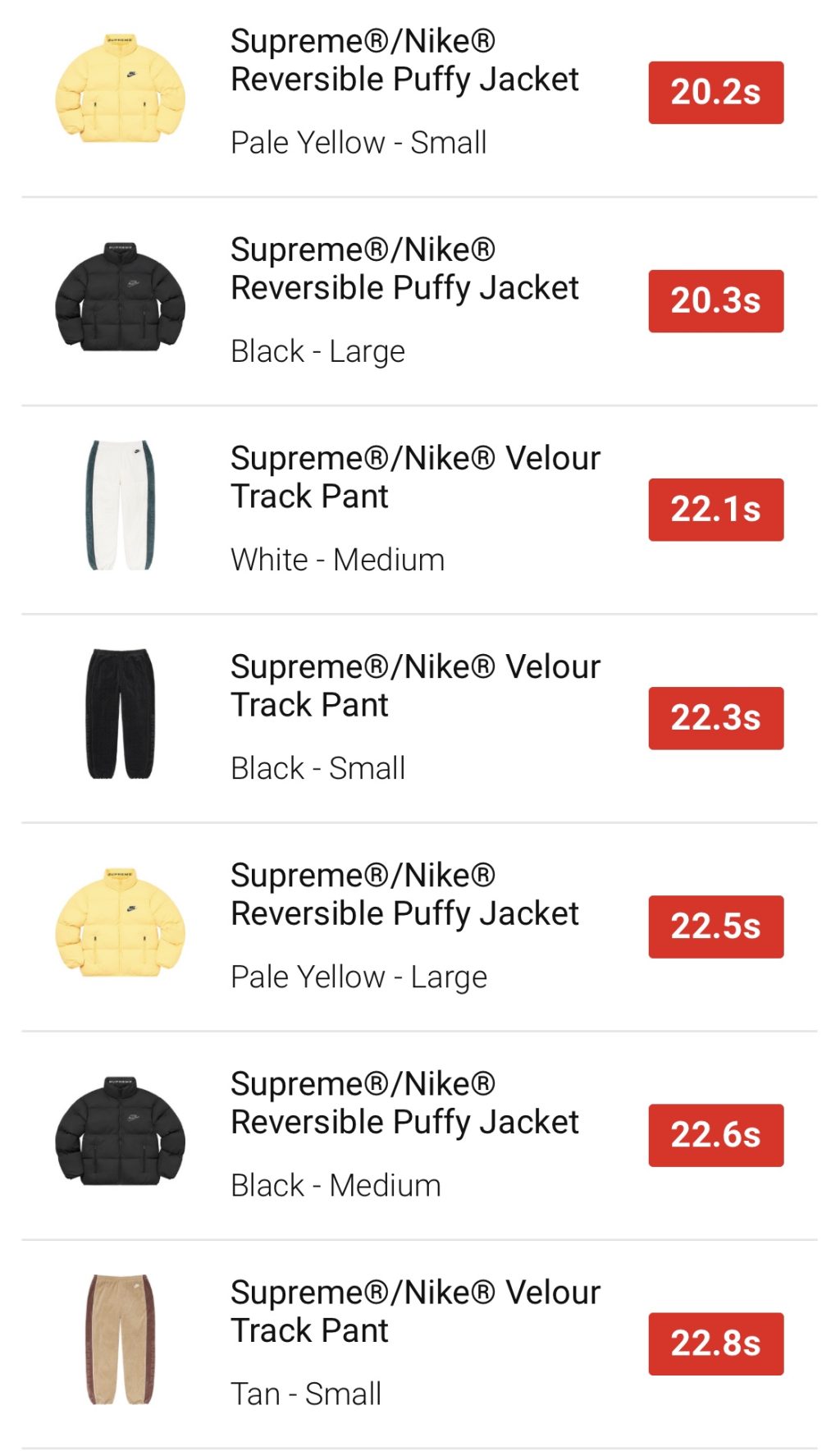Open the White Medium Velour Track Pant listing
The height and width of the screenshot is (1451, 840).
414,476
